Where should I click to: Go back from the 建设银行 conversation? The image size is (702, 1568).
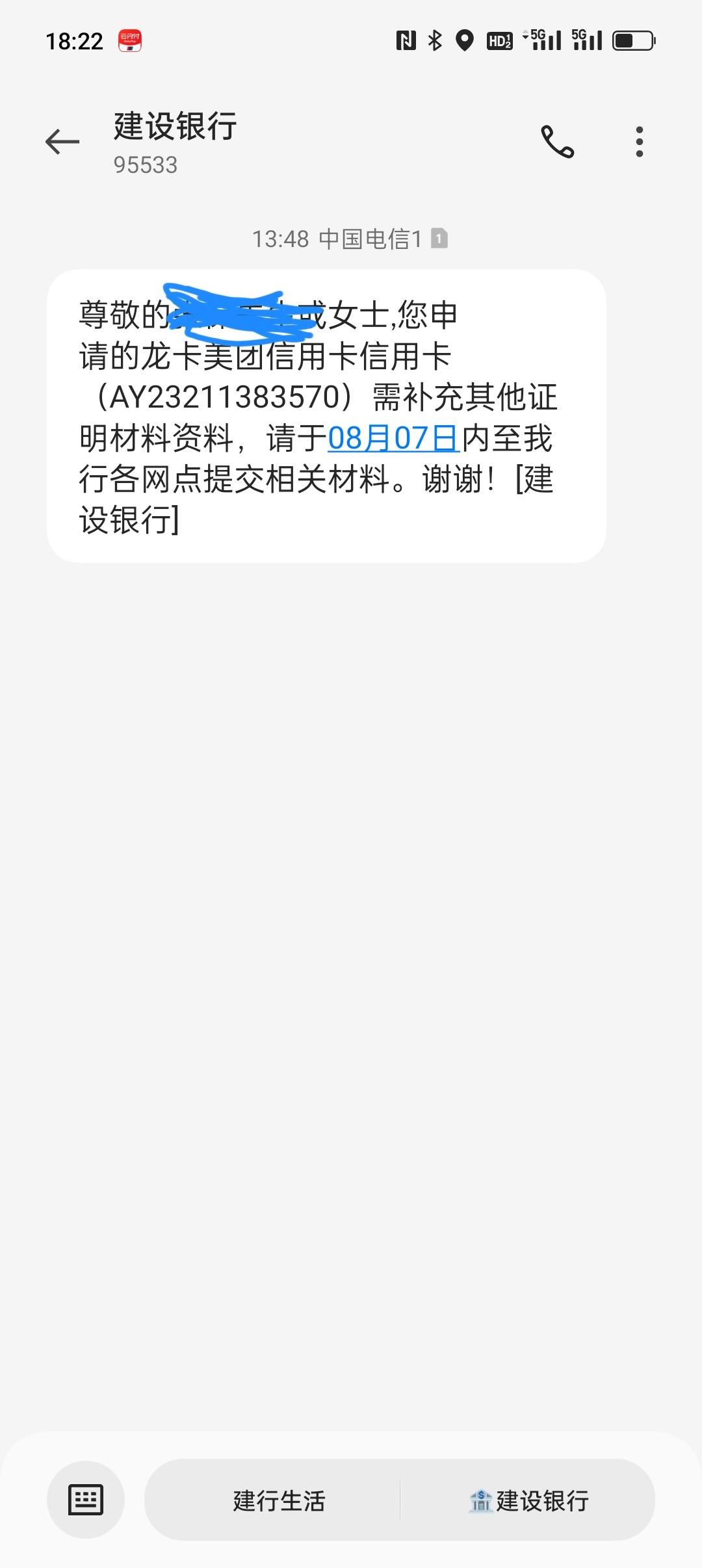coord(62,142)
